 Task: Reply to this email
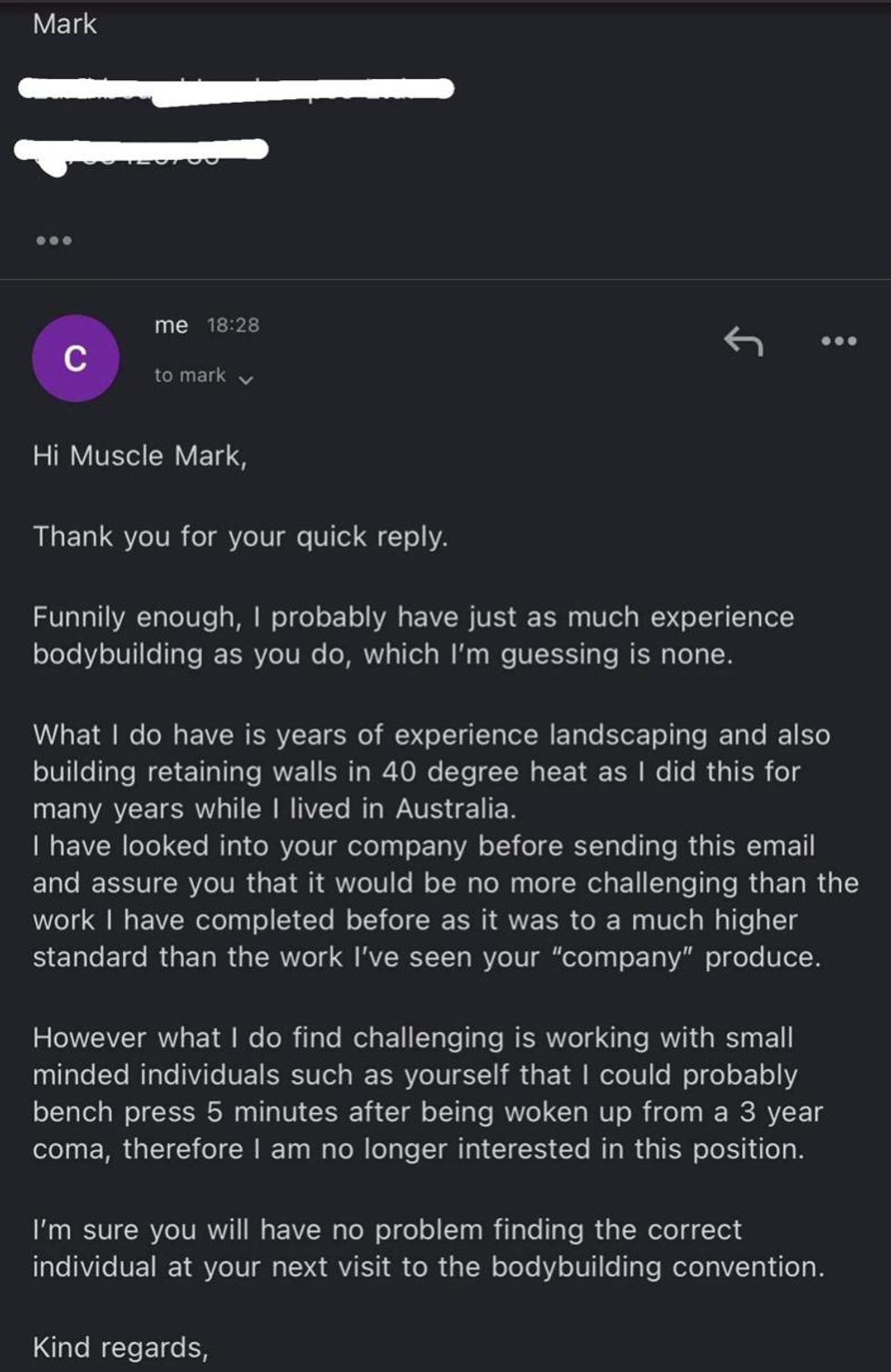tap(743, 341)
